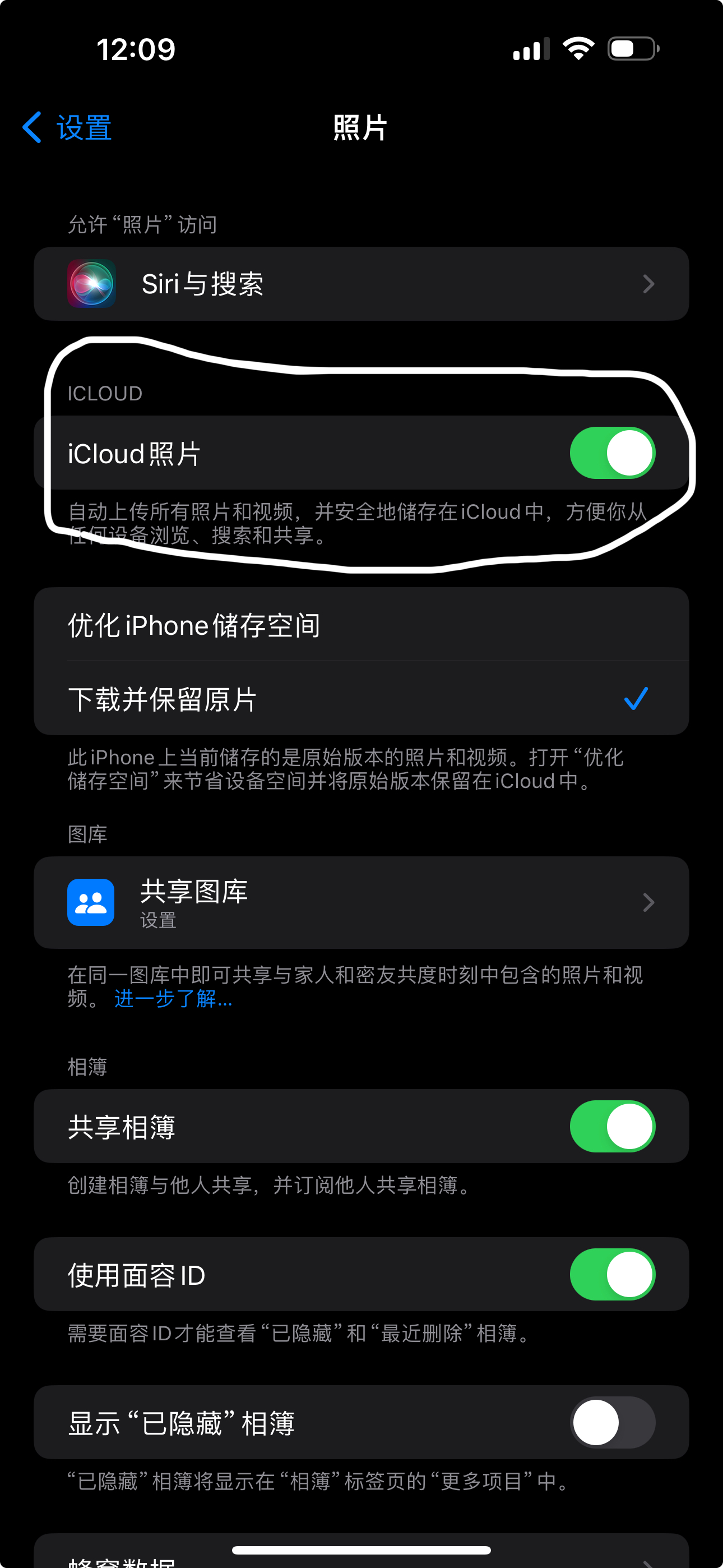Go back to 设置
This screenshot has height=1568, width=723.
(x=67, y=128)
